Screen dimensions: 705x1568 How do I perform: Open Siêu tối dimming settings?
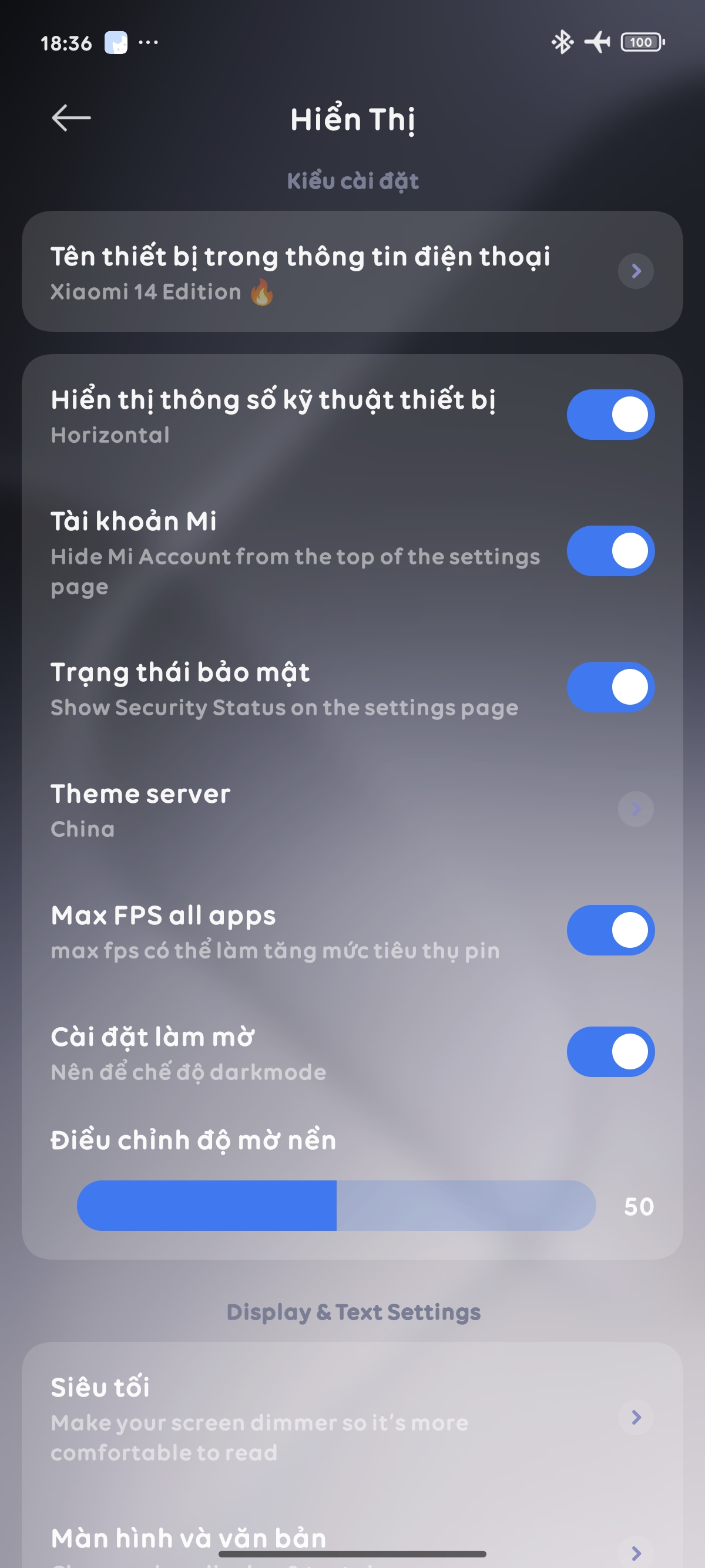point(352,1417)
